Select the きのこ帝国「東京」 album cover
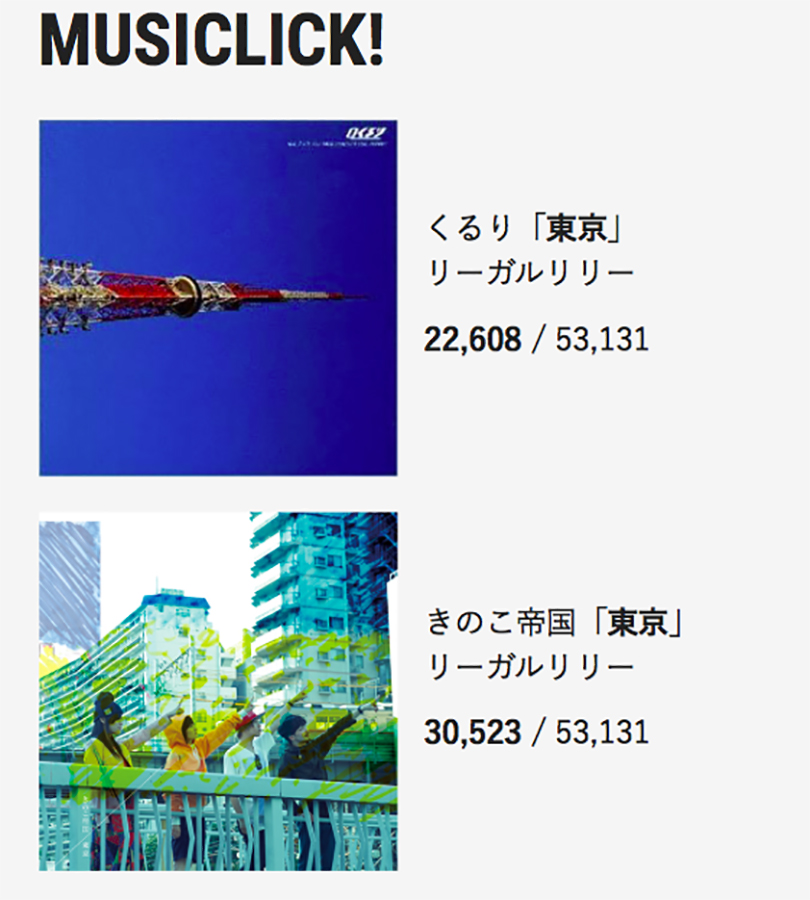The height and width of the screenshot is (900, 810). coord(218,691)
